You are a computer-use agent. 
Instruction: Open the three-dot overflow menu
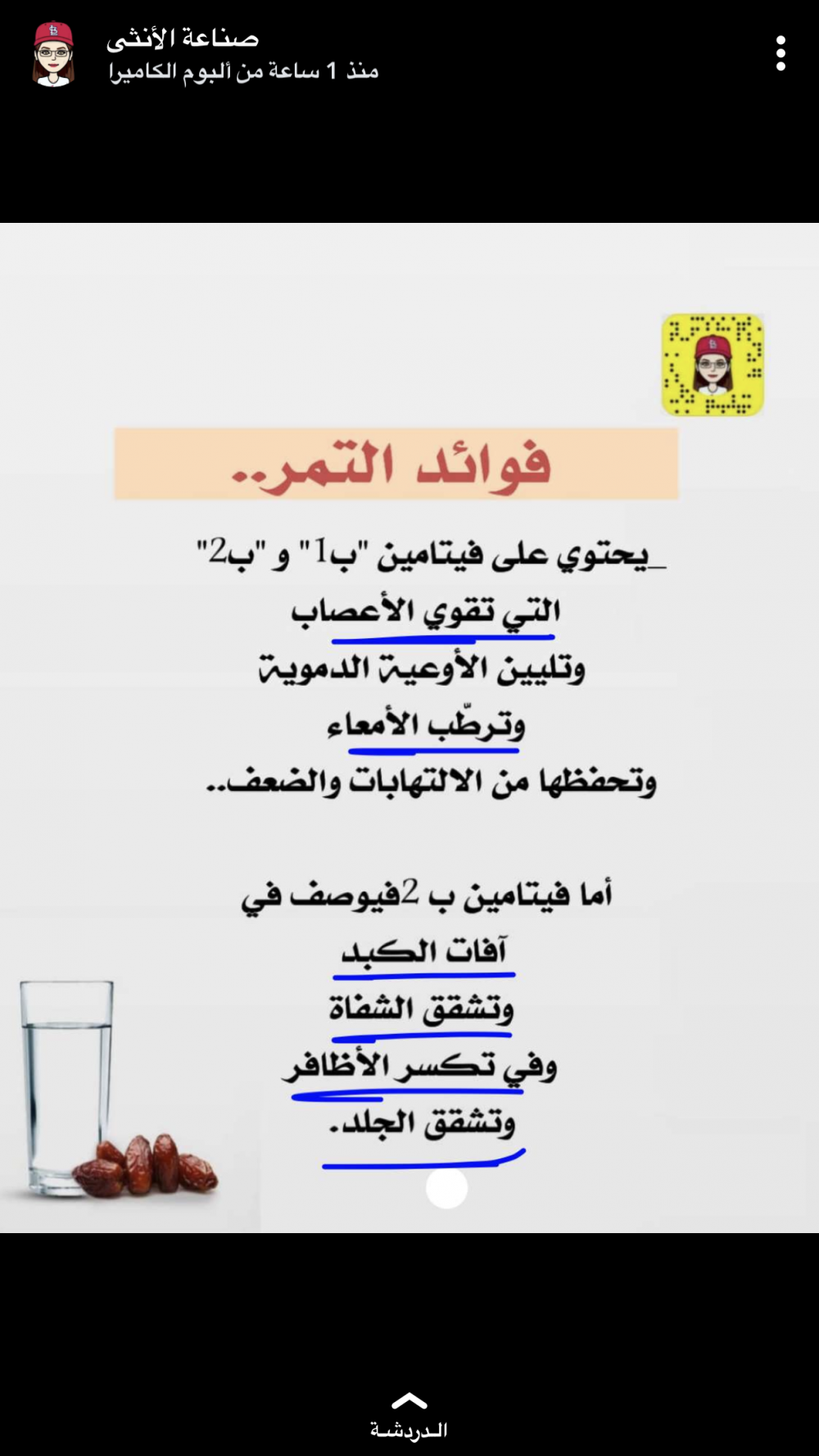[781, 54]
